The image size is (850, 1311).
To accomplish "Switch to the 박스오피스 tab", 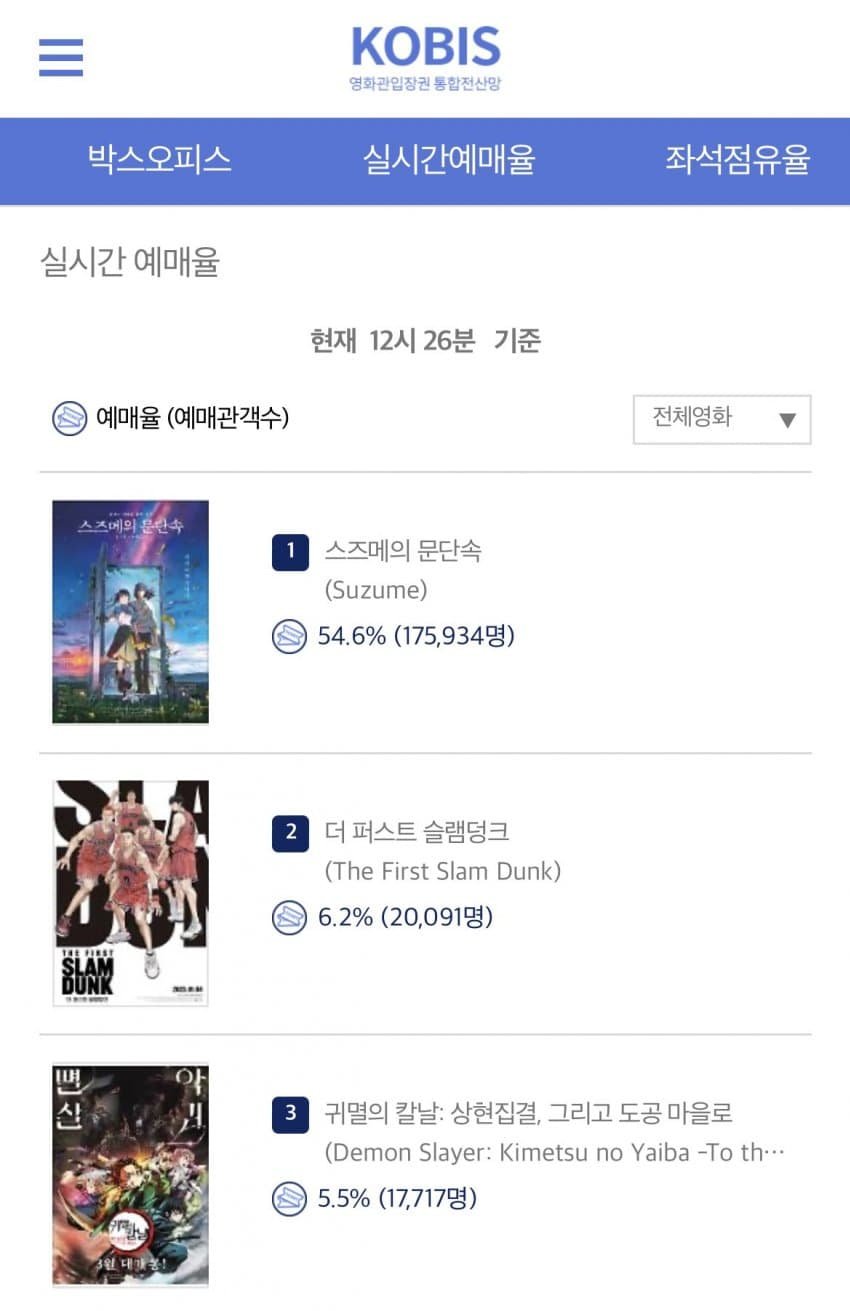I will click(159, 160).
